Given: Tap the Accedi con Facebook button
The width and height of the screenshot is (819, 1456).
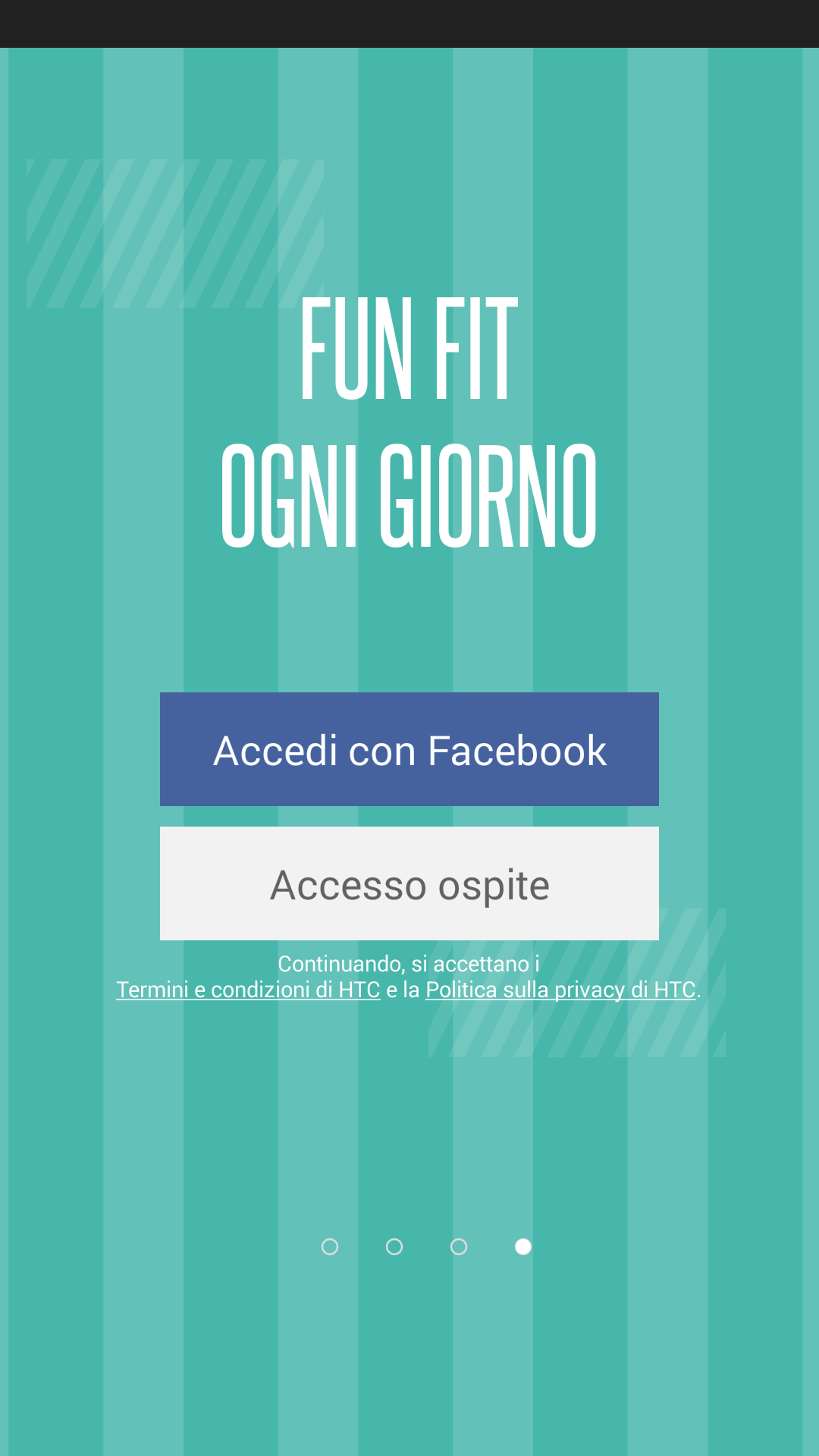Looking at the screenshot, I should pyautogui.click(x=409, y=749).
